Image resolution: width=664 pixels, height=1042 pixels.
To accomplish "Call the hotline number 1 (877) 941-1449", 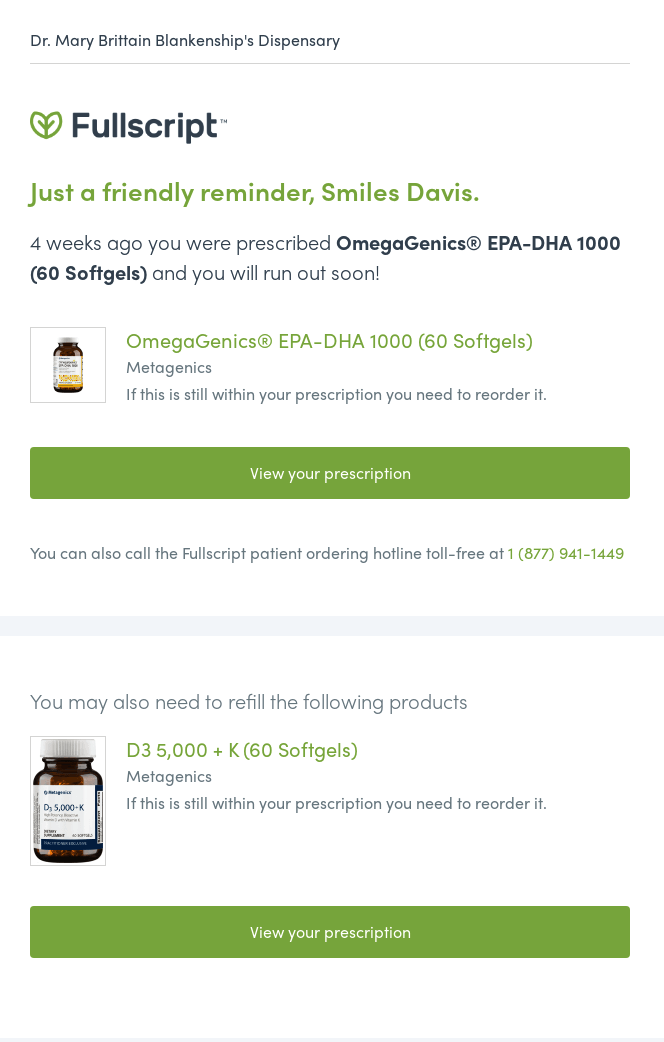I will point(565,553).
